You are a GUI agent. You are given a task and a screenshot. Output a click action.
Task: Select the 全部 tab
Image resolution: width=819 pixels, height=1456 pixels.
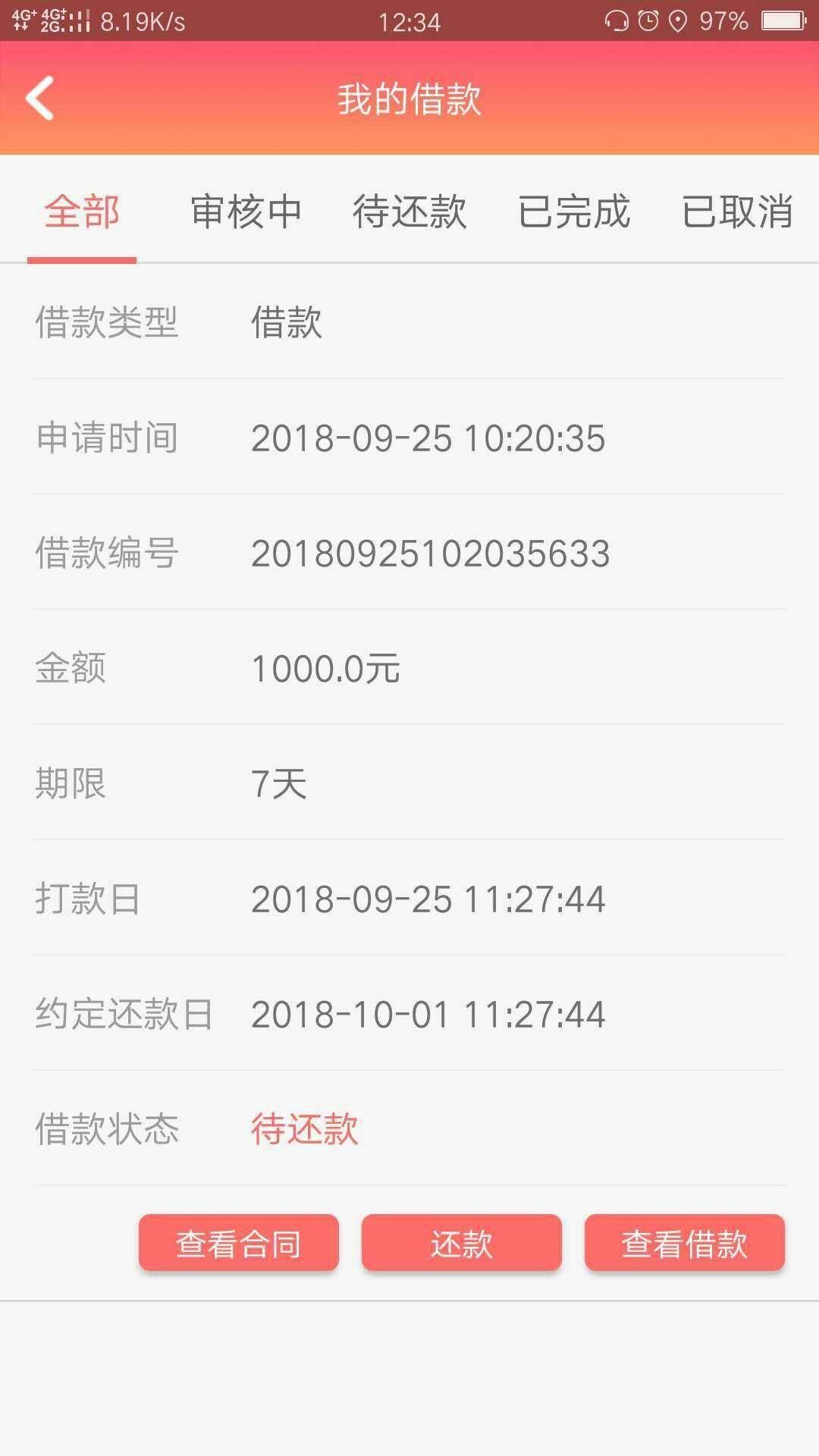82,212
